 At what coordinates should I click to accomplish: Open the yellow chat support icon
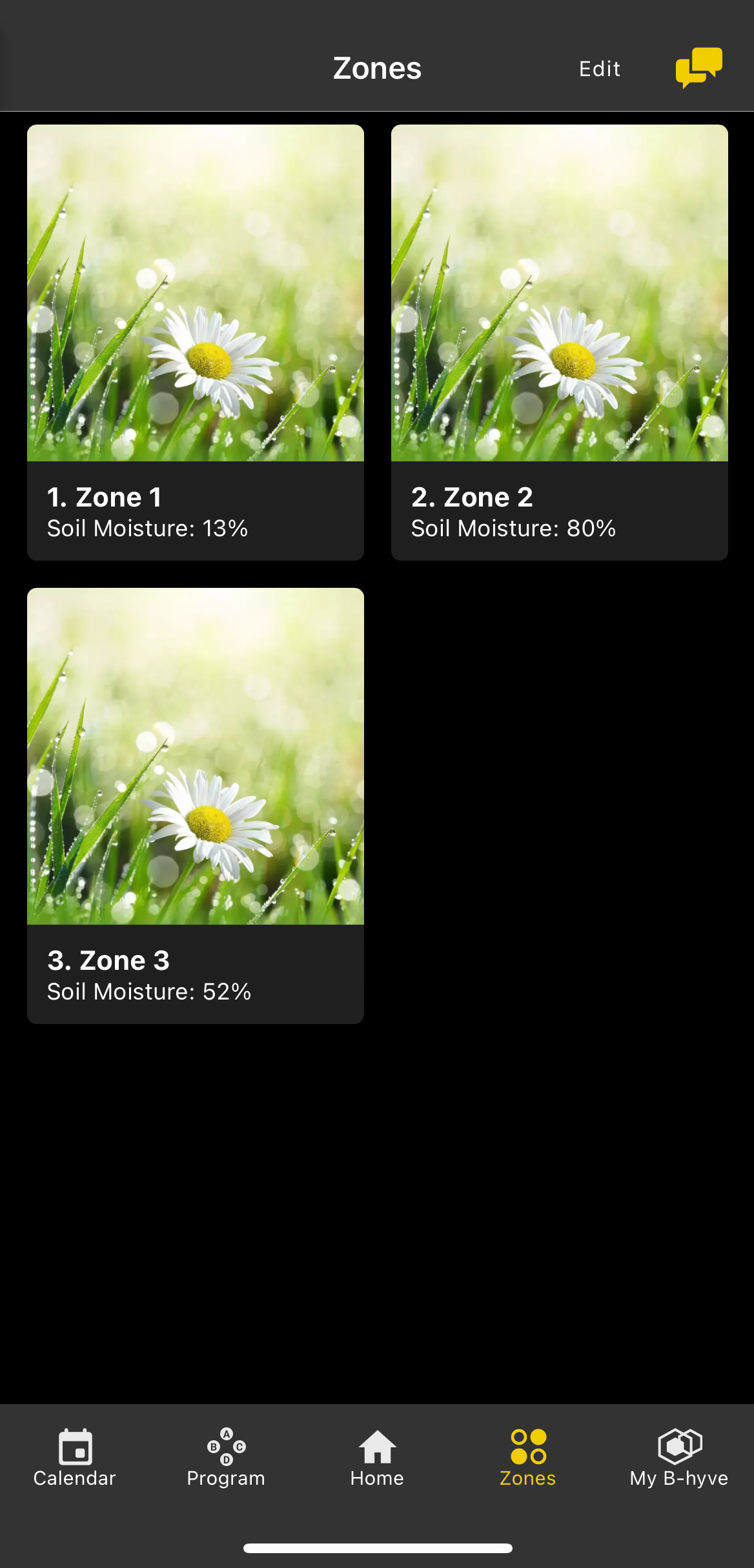click(x=698, y=67)
